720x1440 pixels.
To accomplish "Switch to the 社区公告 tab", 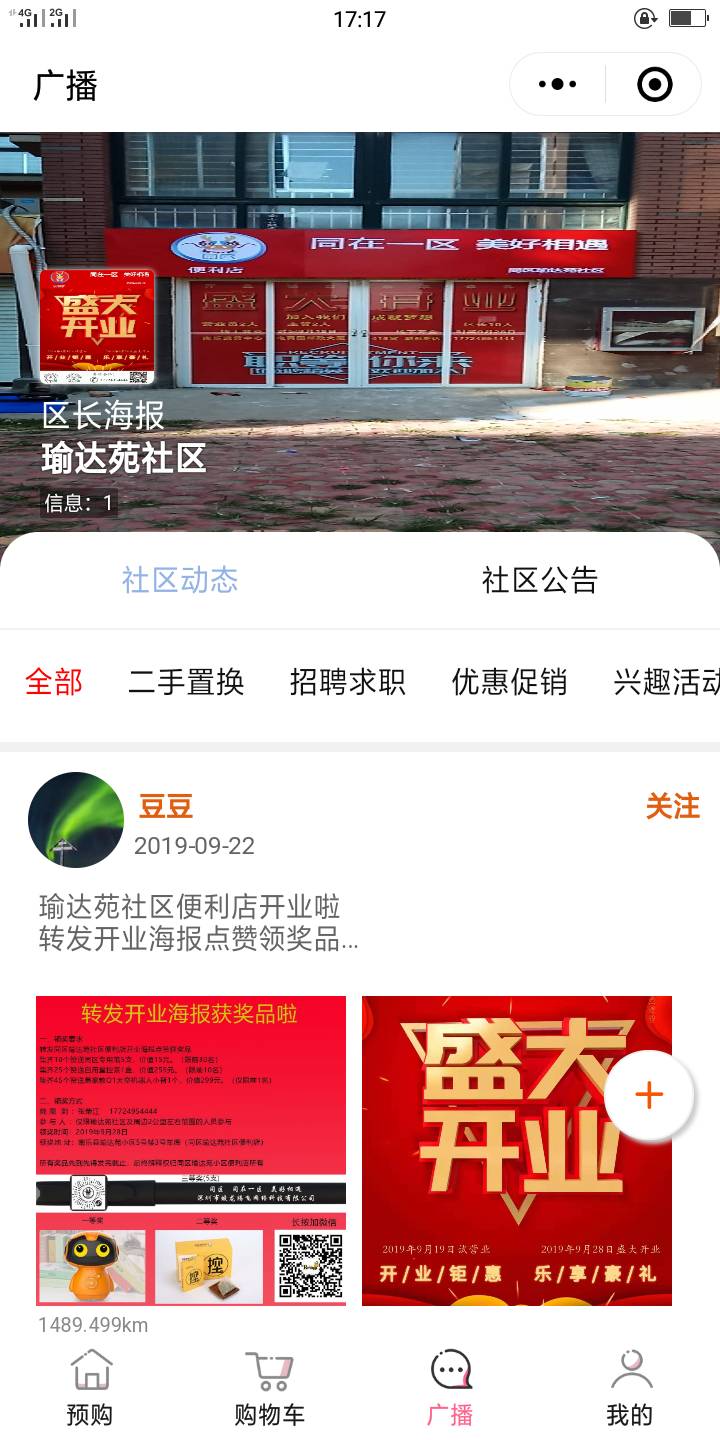I will tap(540, 580).
